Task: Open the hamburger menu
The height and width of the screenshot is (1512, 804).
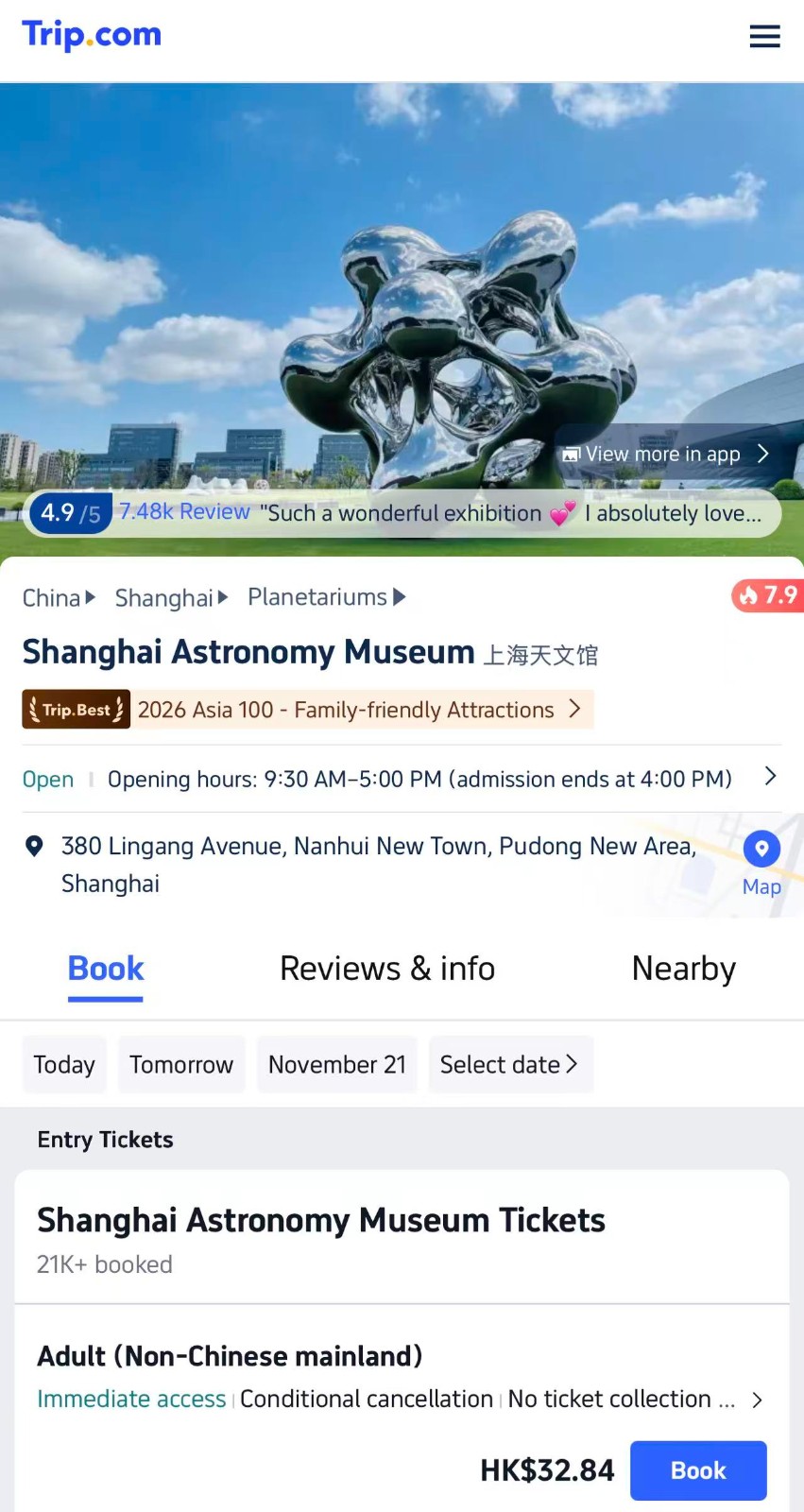Action: 764,36
